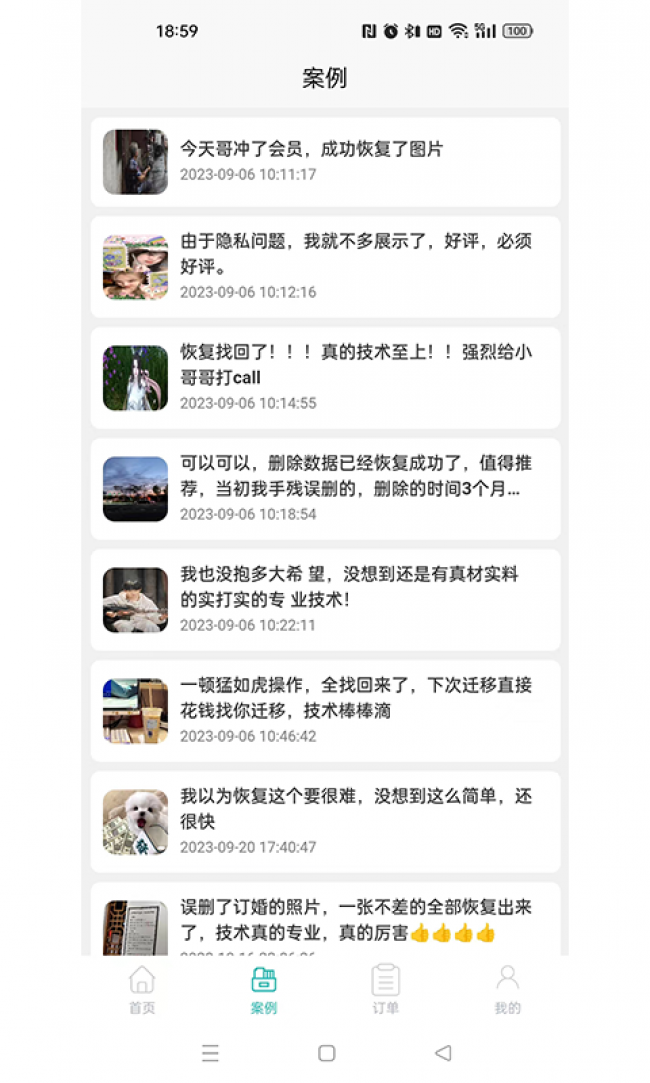Screen dimensions: 650x1083
Task: Switch to the 案例 tab
Action: (264, 989)
